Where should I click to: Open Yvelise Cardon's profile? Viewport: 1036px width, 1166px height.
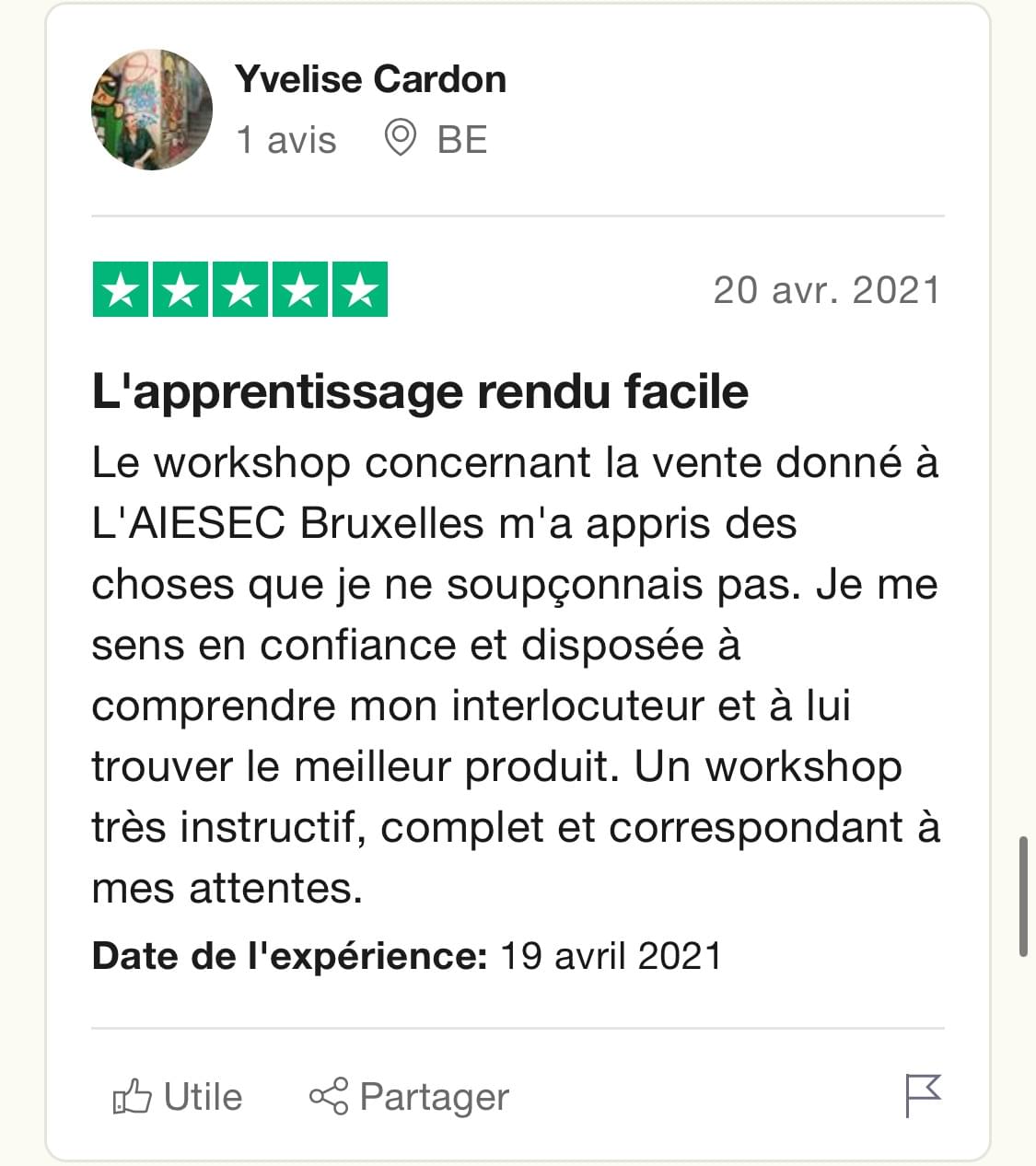[370, 79]
